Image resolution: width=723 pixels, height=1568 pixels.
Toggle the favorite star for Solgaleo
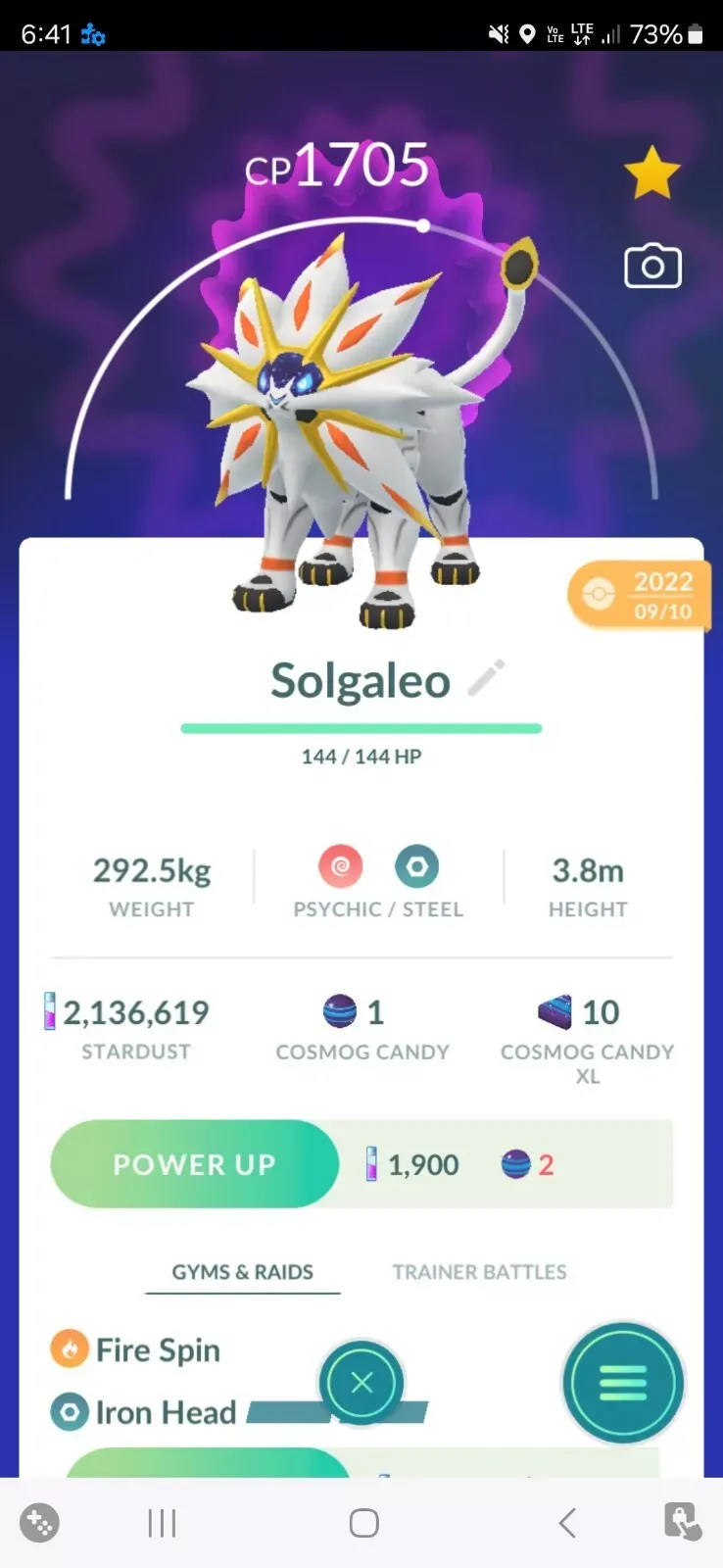click(x=651, y=172)
